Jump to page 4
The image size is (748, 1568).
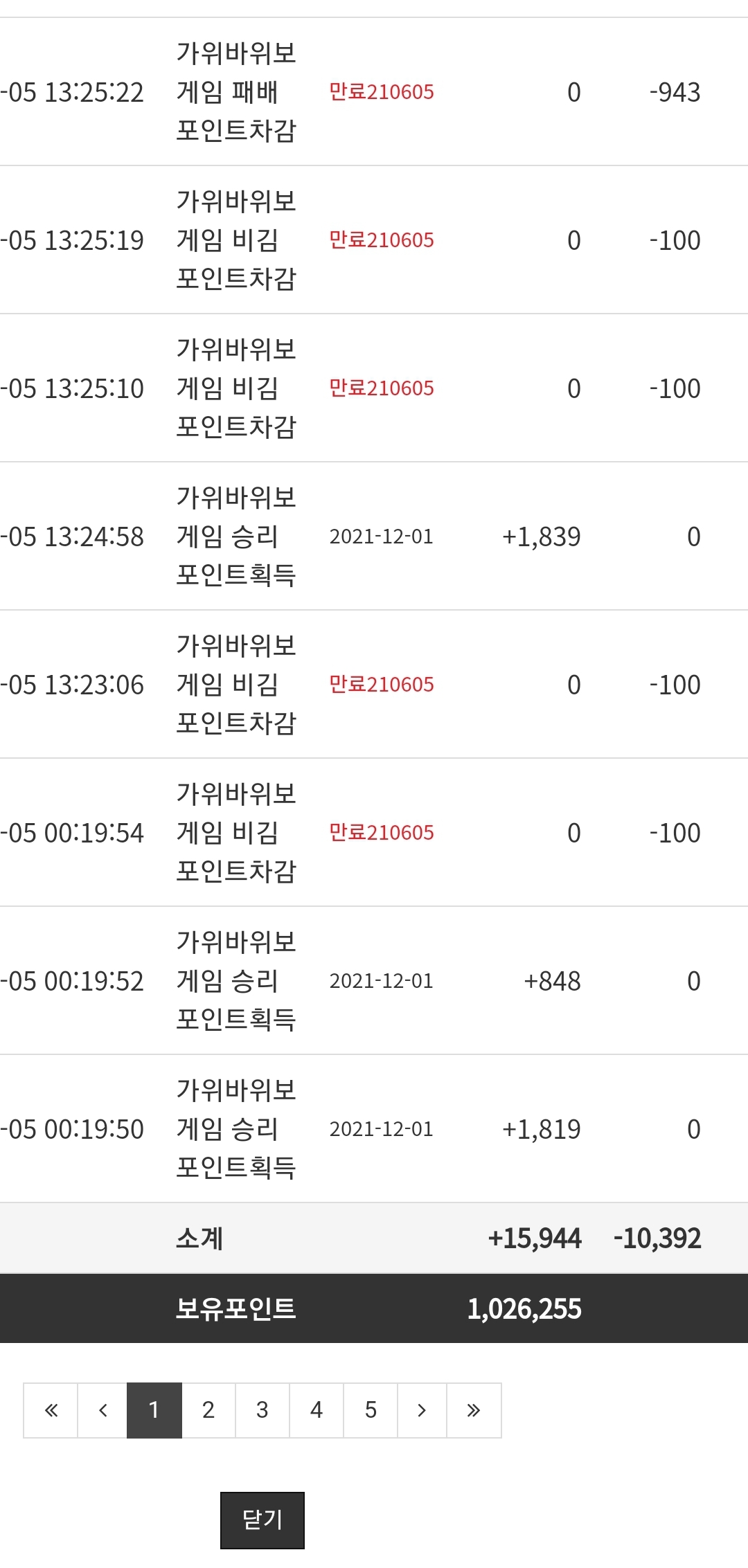click(317, 1410)
